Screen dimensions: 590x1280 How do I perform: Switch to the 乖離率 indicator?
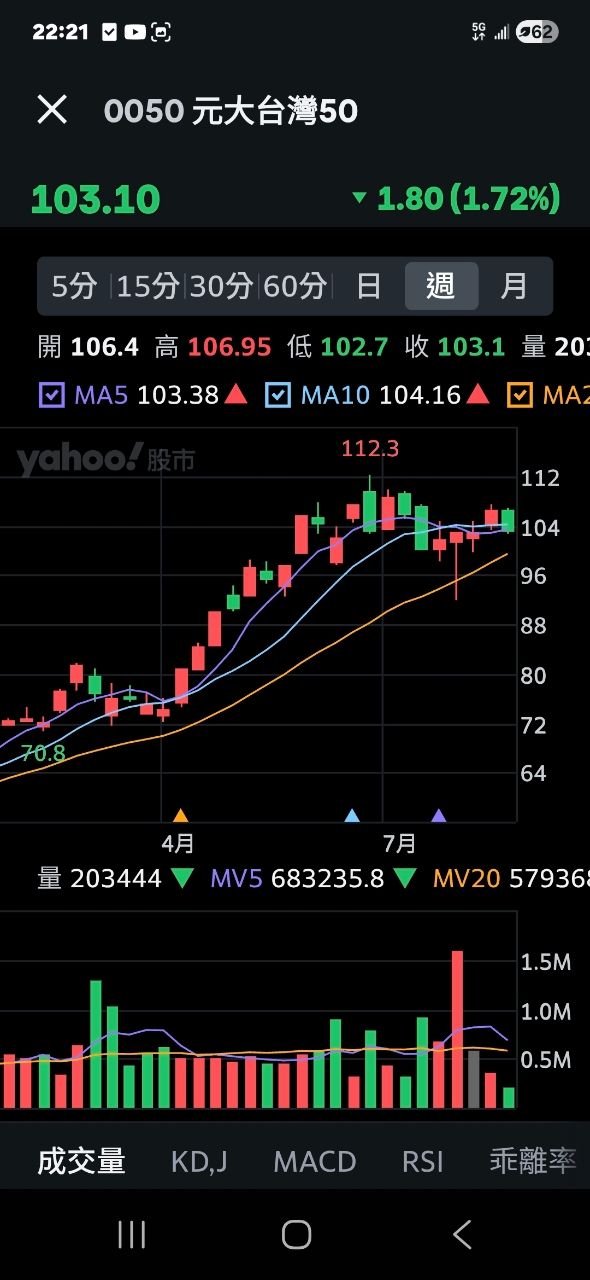point(533,1161)
